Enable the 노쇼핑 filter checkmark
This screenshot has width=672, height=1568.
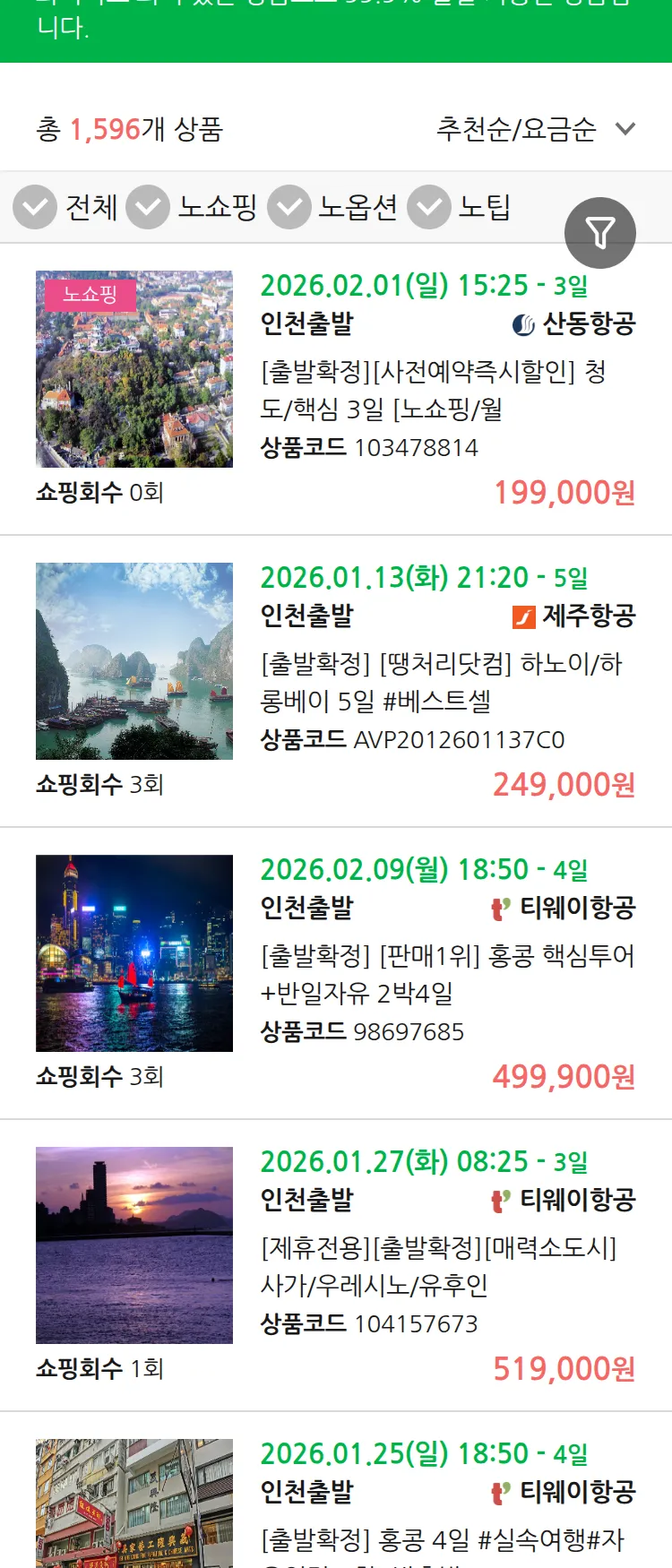(x=149, y=207)
